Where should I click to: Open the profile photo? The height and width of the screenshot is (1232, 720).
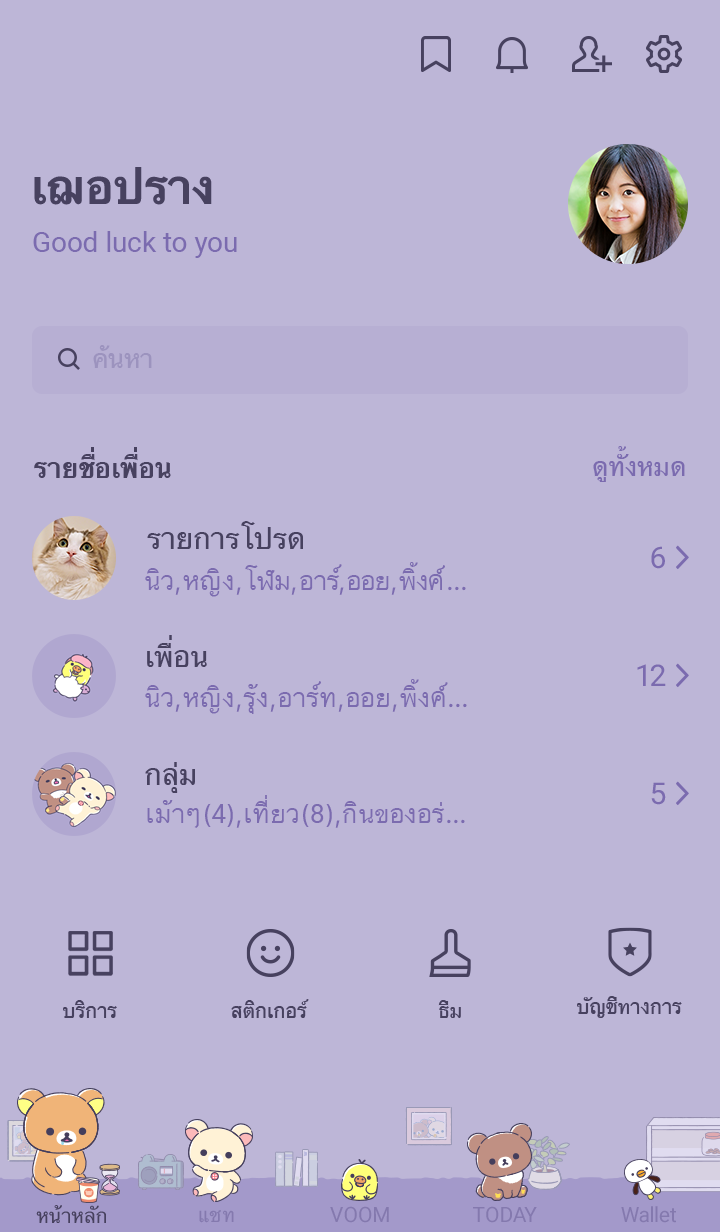click(628, 204)
